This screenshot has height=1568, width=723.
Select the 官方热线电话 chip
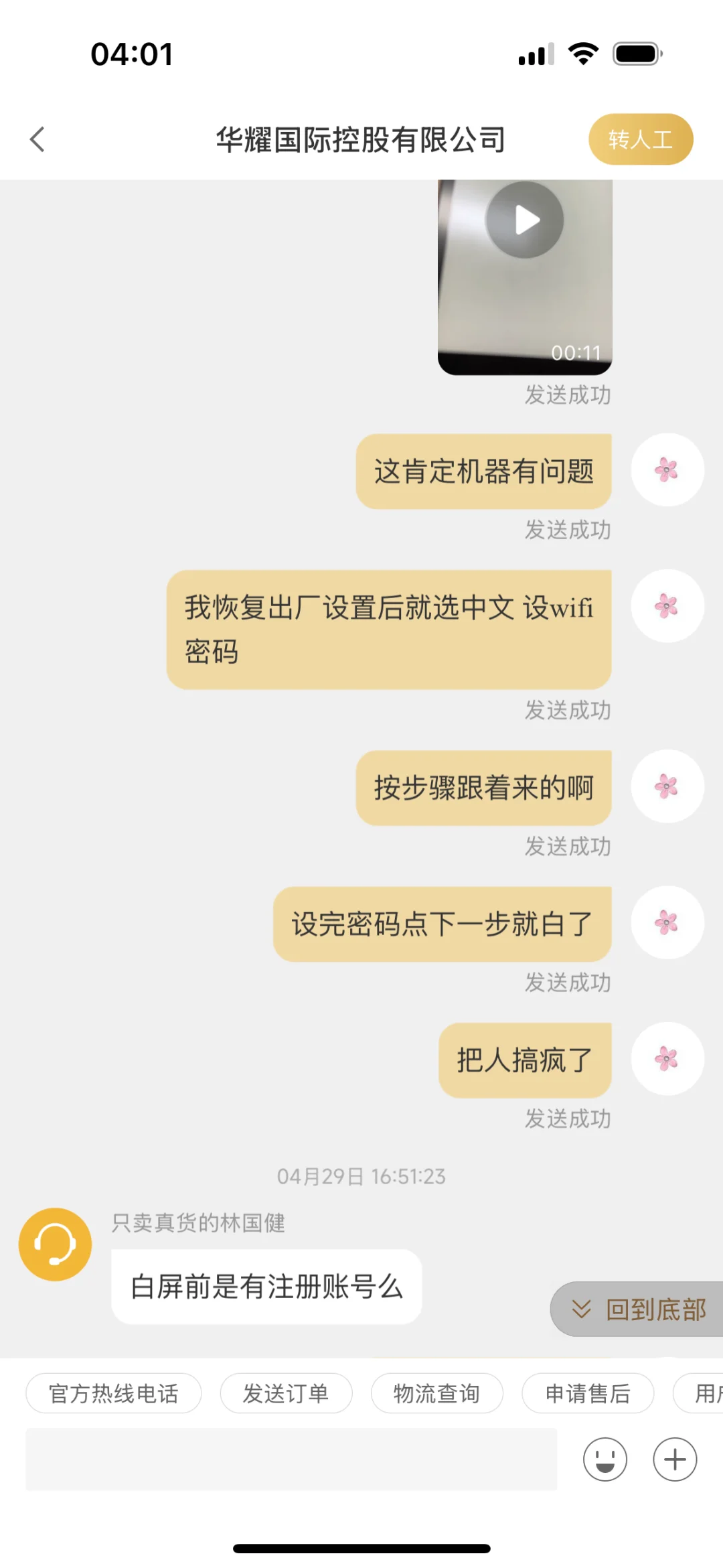click(114, 1393)
